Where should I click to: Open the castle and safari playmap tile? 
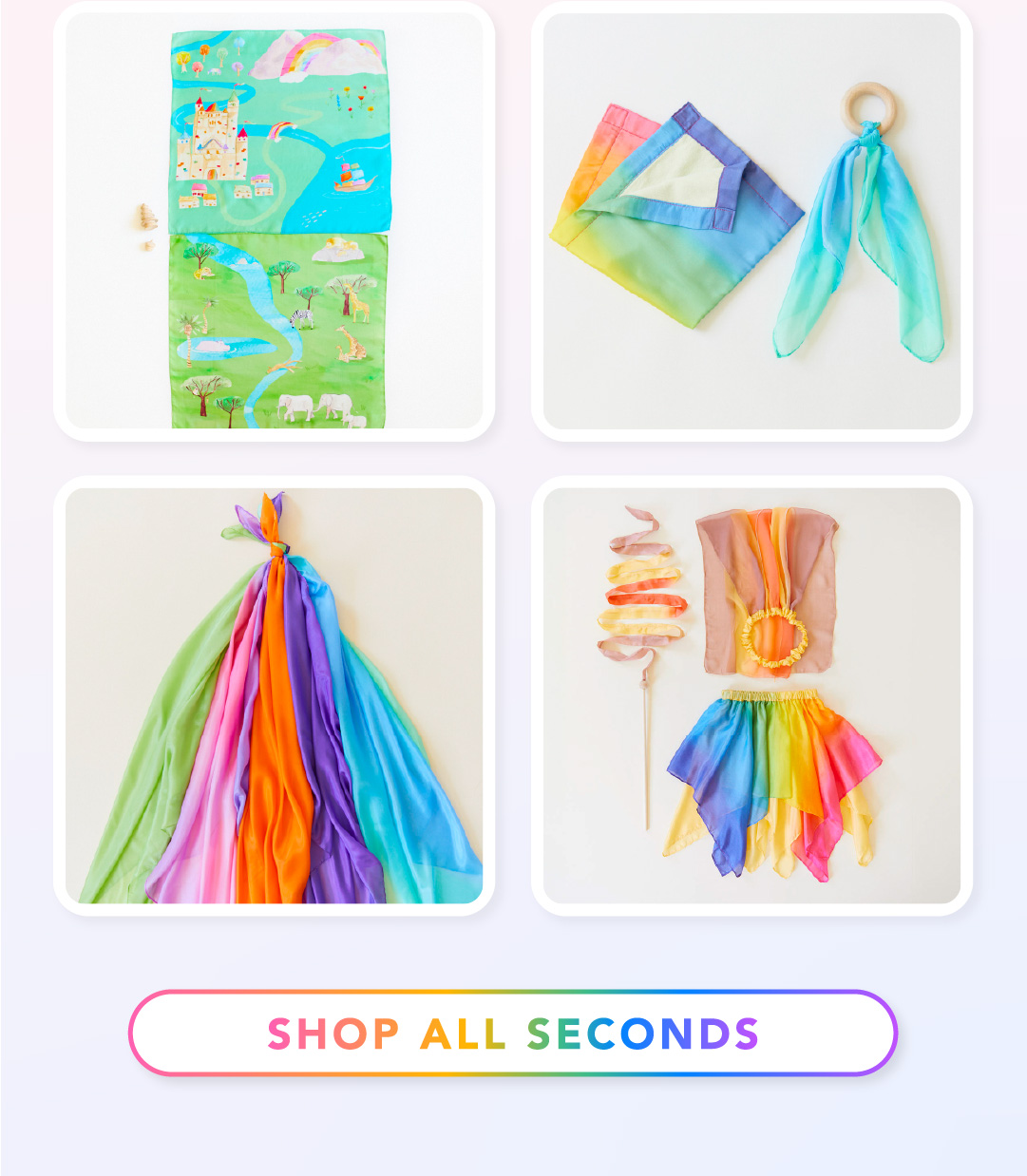click(x=274, y=221)
